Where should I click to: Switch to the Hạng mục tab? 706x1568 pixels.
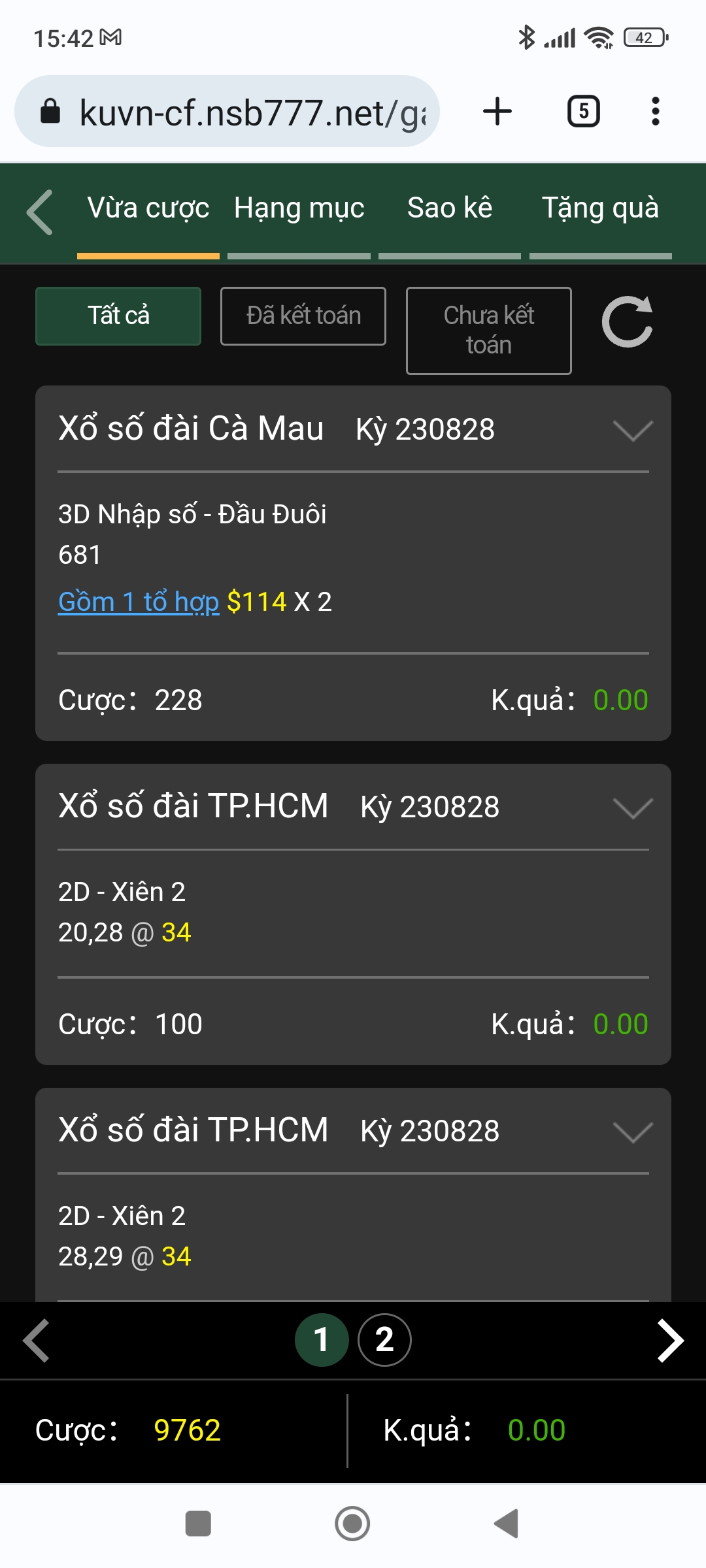(x=299, y=208)
